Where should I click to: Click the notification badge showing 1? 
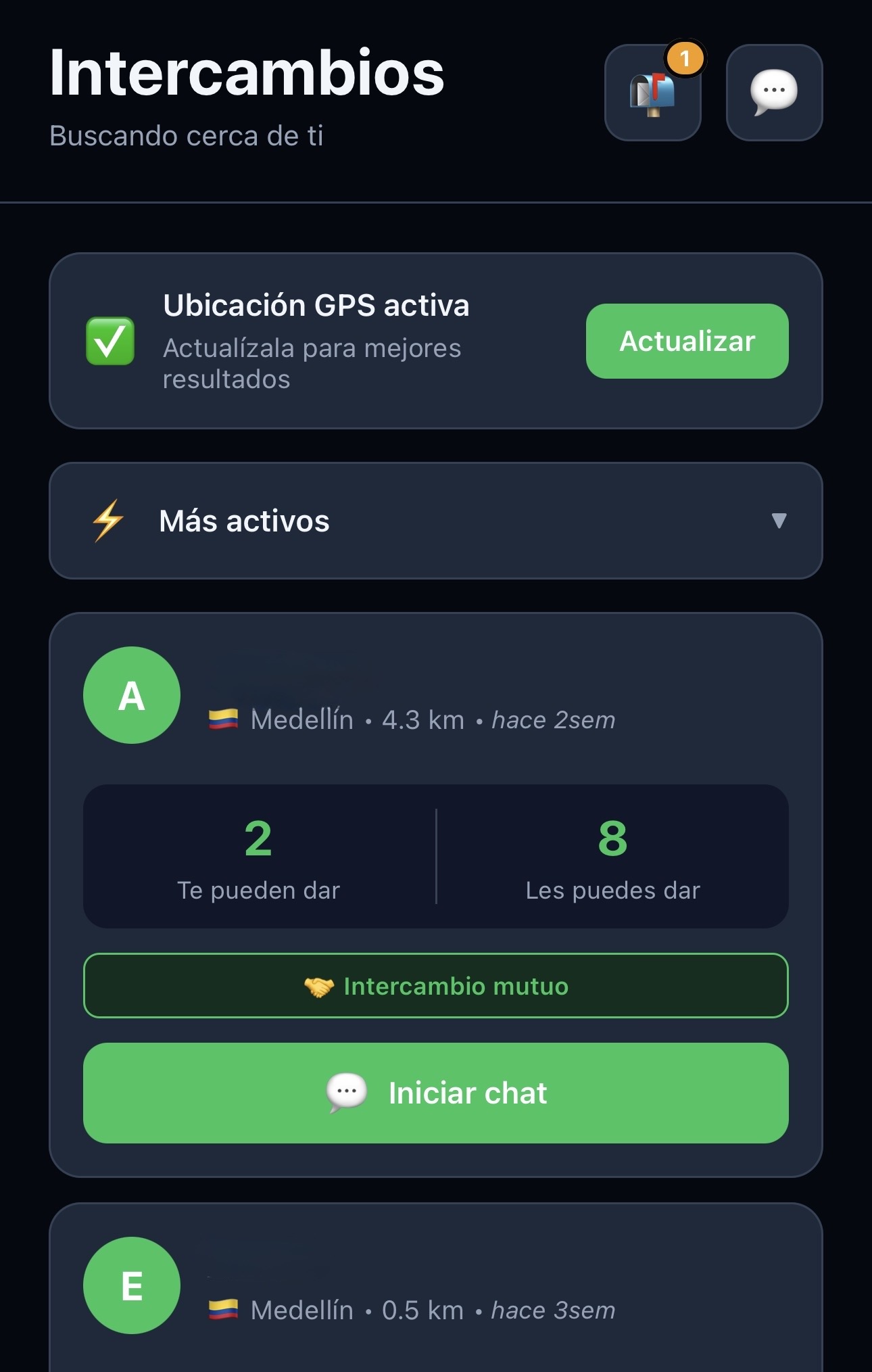pos(685,58)
